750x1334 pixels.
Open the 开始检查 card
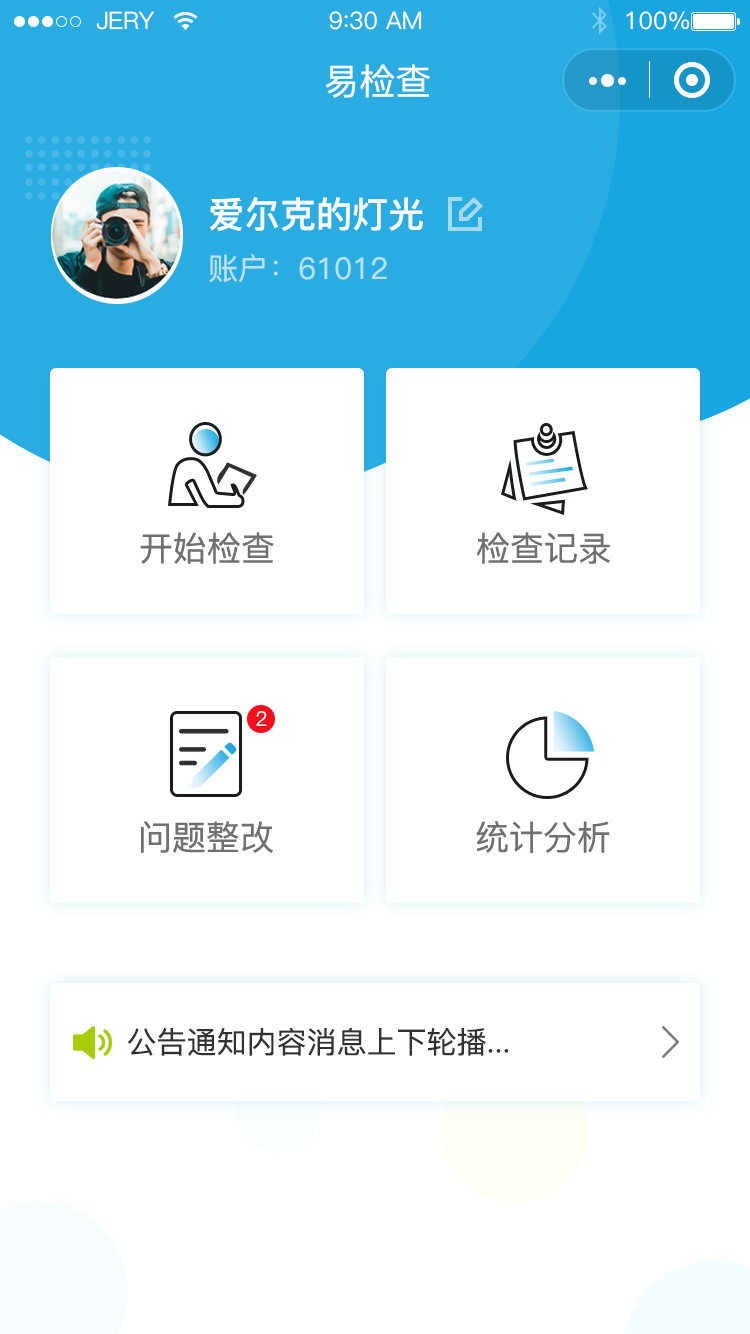coord(207,491)
